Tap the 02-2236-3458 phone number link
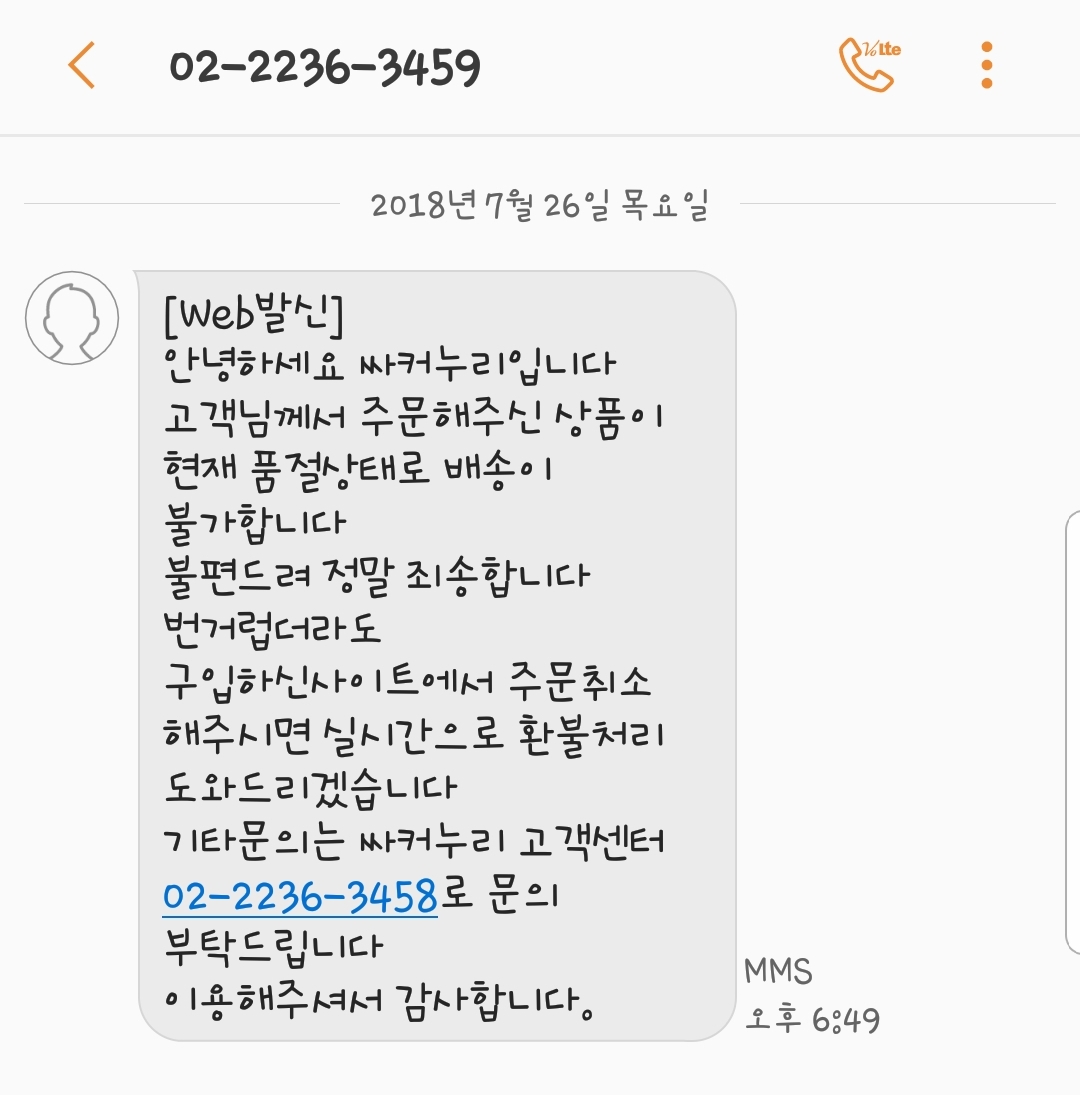 tap(300, 895)
